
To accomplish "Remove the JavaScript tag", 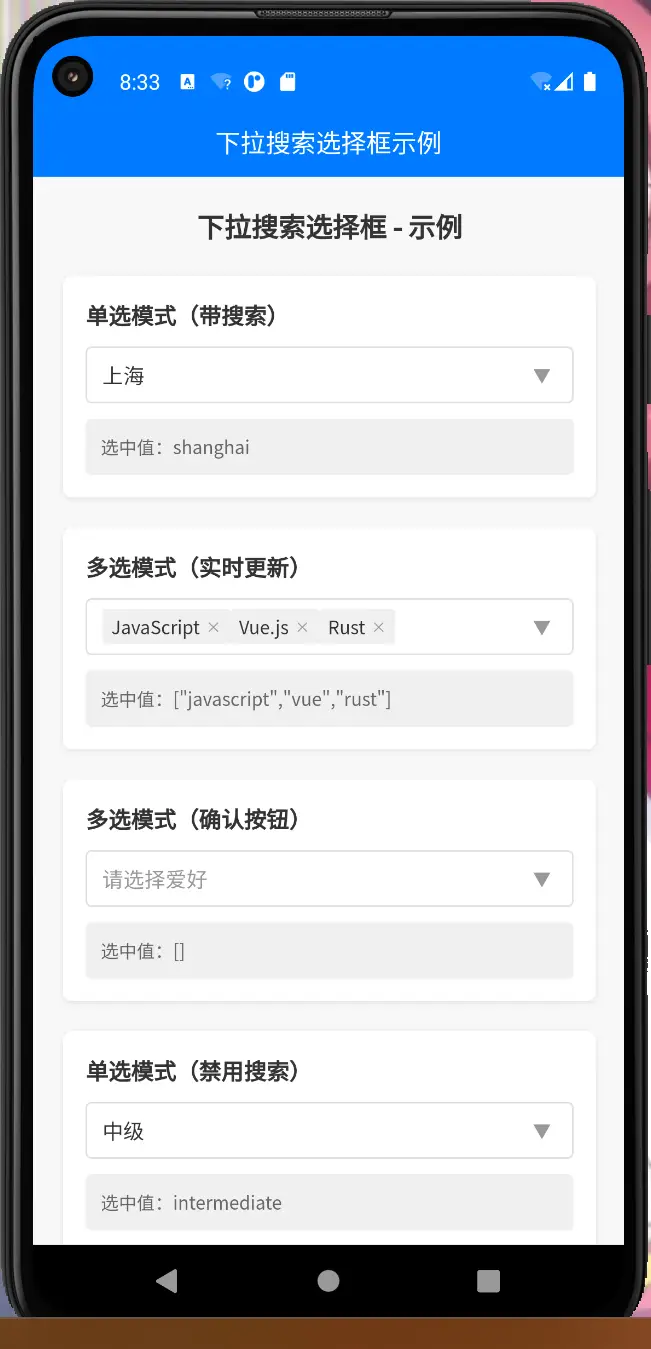I will (x=213, y=627).
